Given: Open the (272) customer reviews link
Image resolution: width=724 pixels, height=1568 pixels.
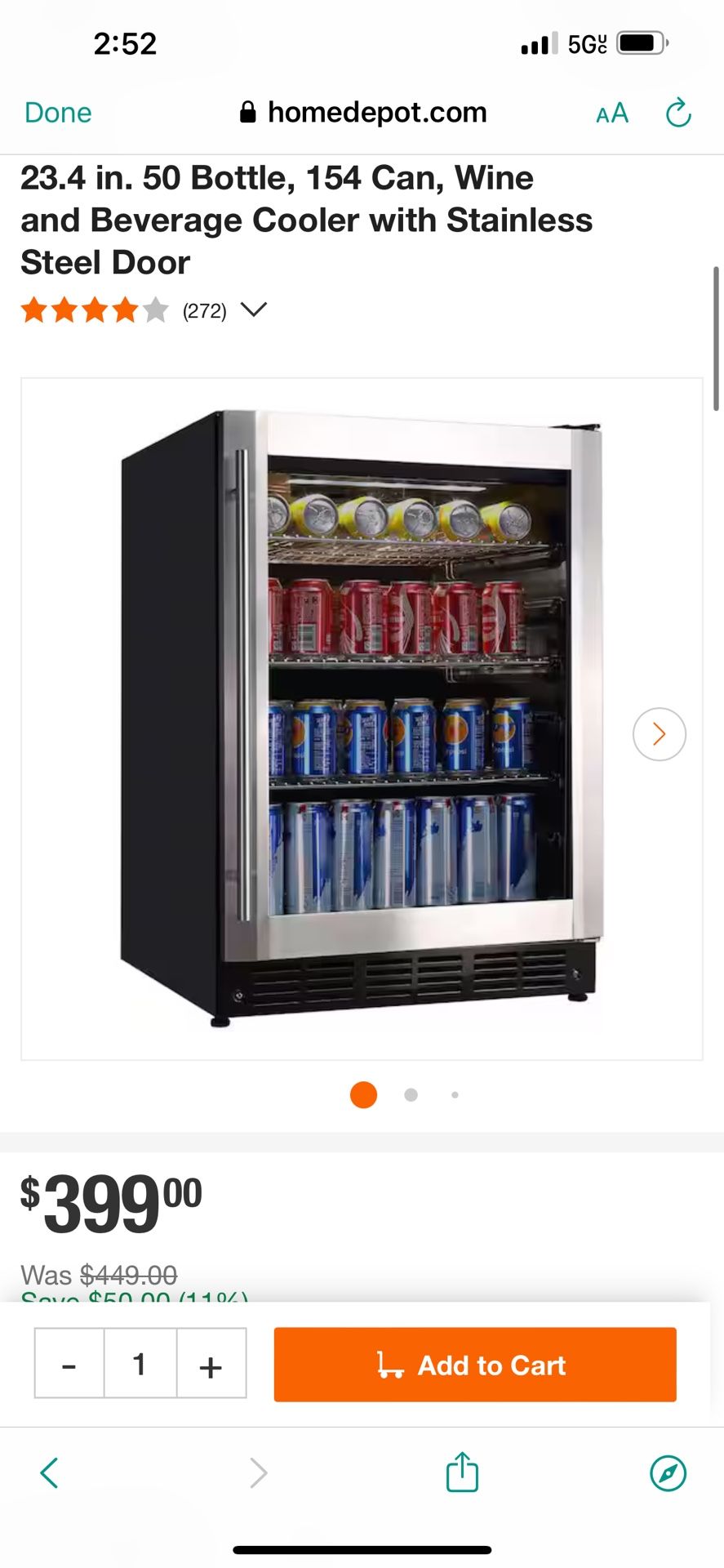Looking at the screenshot, I should click(204, 310).
